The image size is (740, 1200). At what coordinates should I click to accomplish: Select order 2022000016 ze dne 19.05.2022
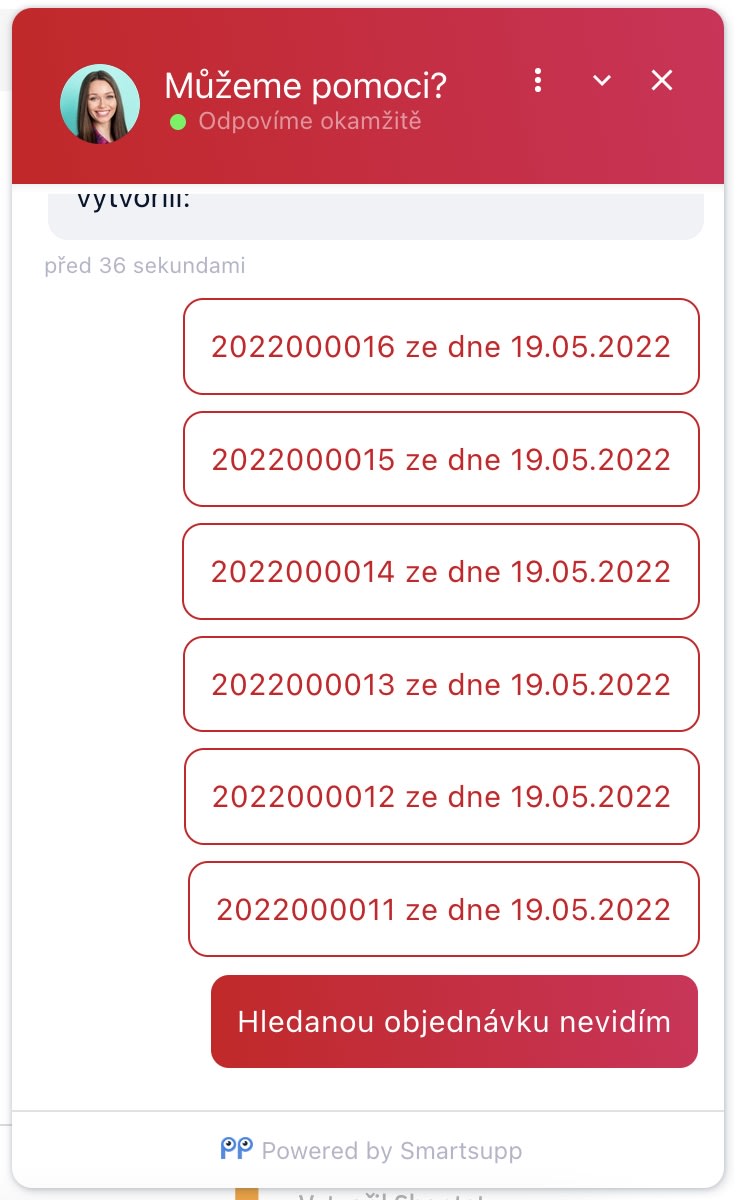[441, 346]
